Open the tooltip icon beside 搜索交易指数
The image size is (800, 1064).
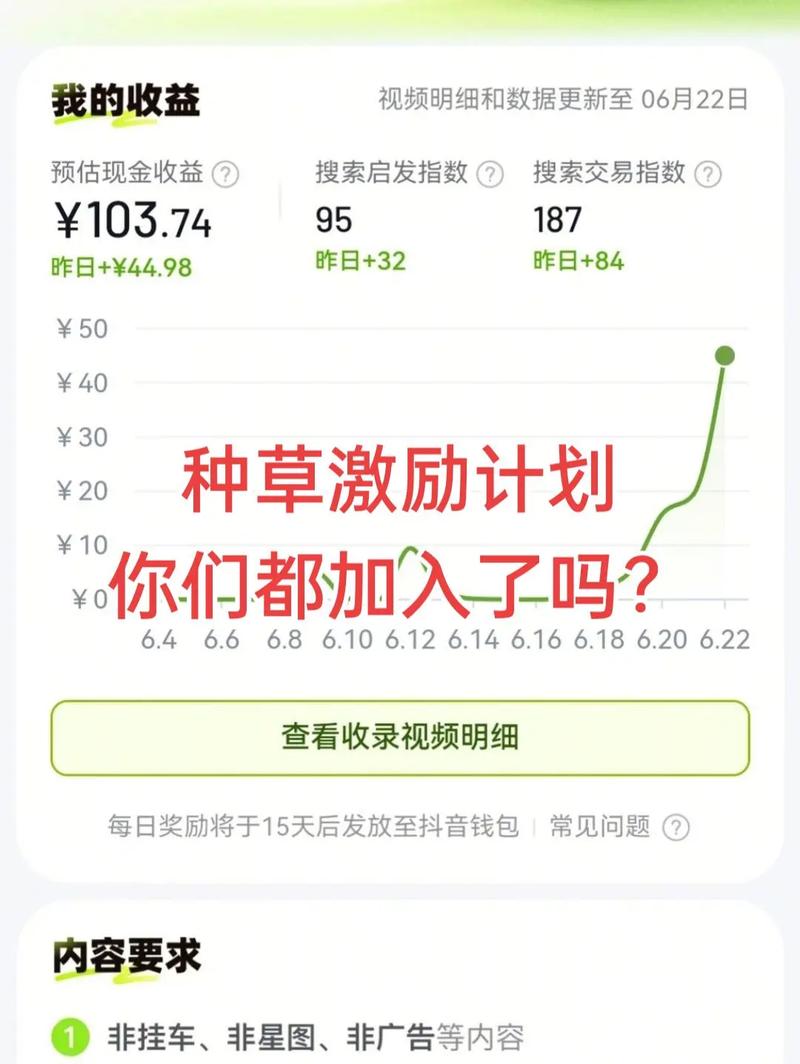click(710, 172)
